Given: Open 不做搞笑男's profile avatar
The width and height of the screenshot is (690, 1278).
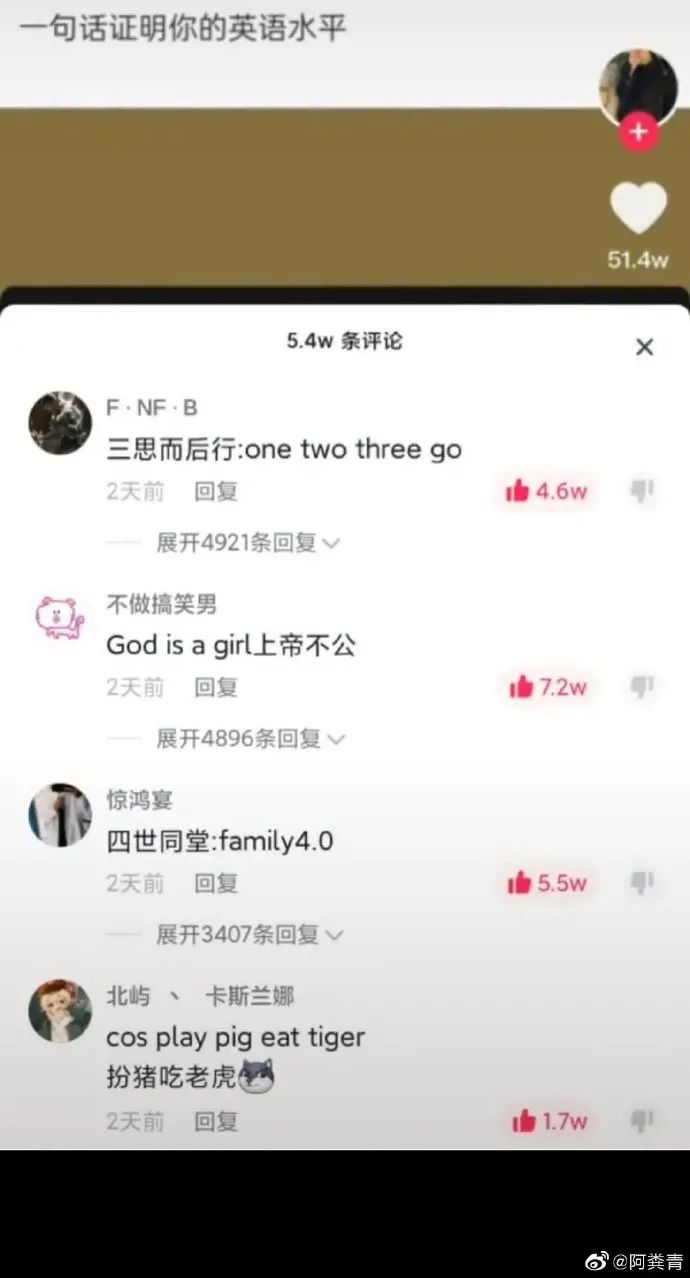Looking at the screenshot, I should coord(60,617).
